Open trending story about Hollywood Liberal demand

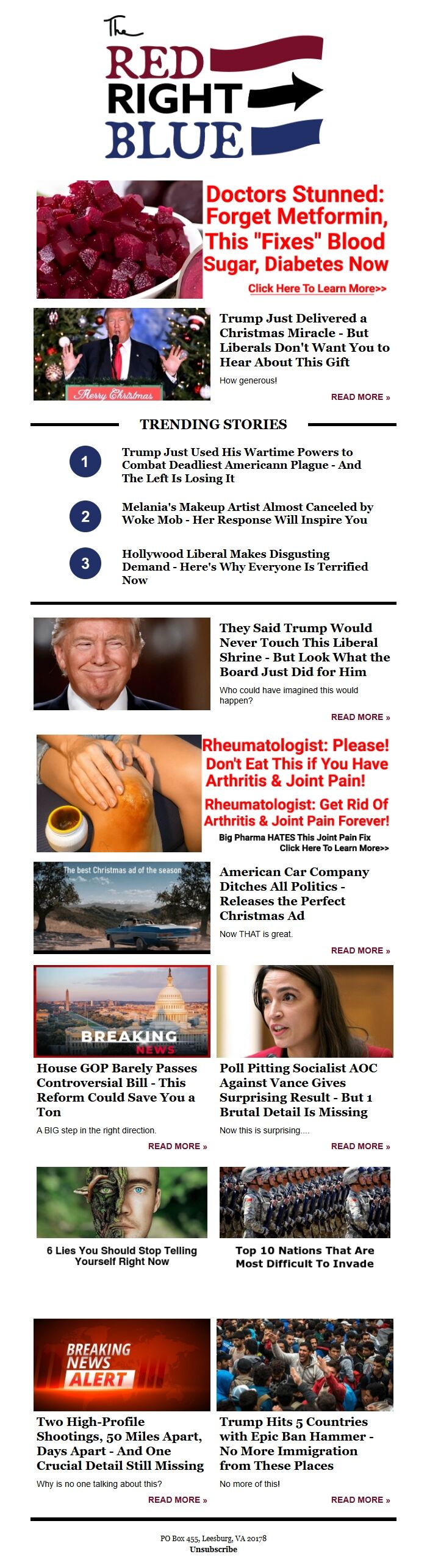(x=245, y=566)
